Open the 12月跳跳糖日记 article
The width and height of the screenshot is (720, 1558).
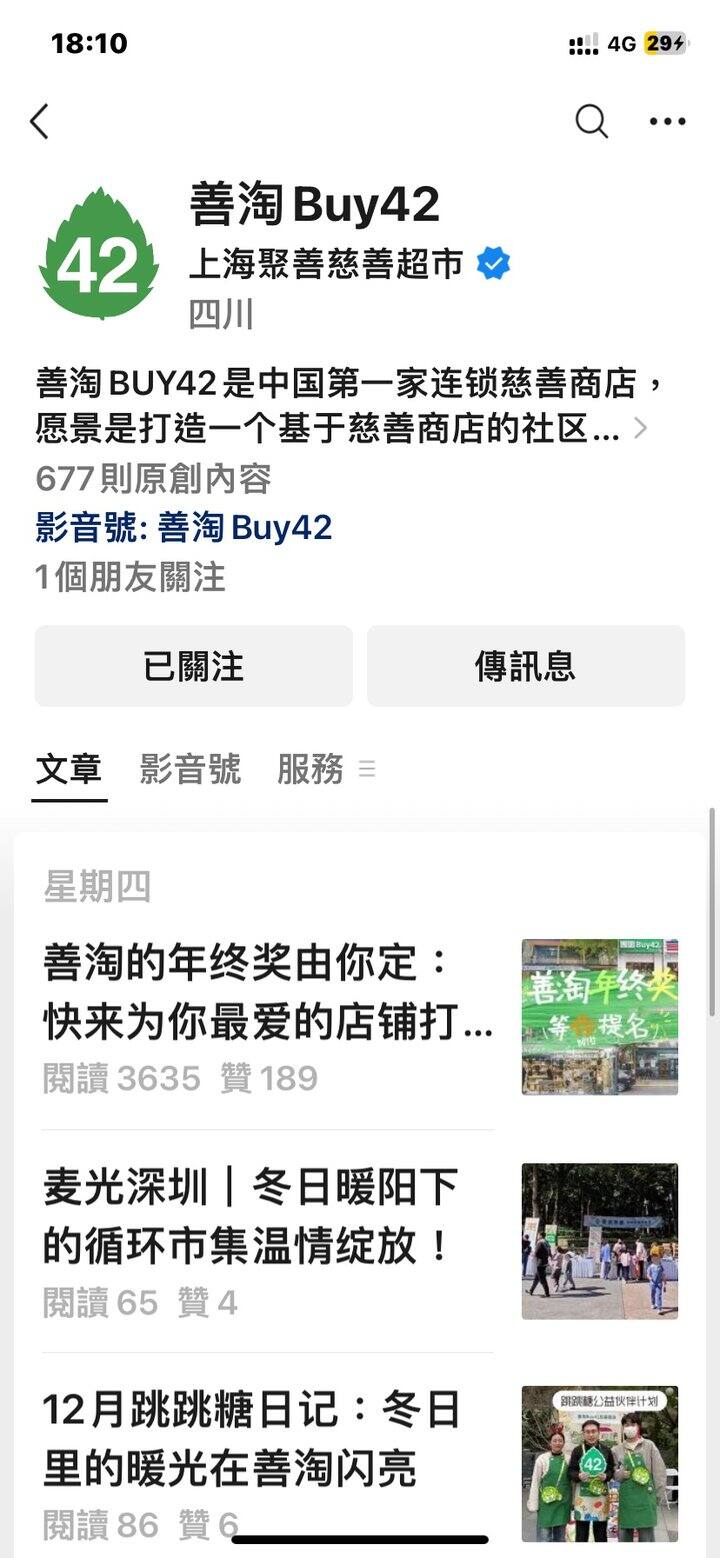(252, 1440)
